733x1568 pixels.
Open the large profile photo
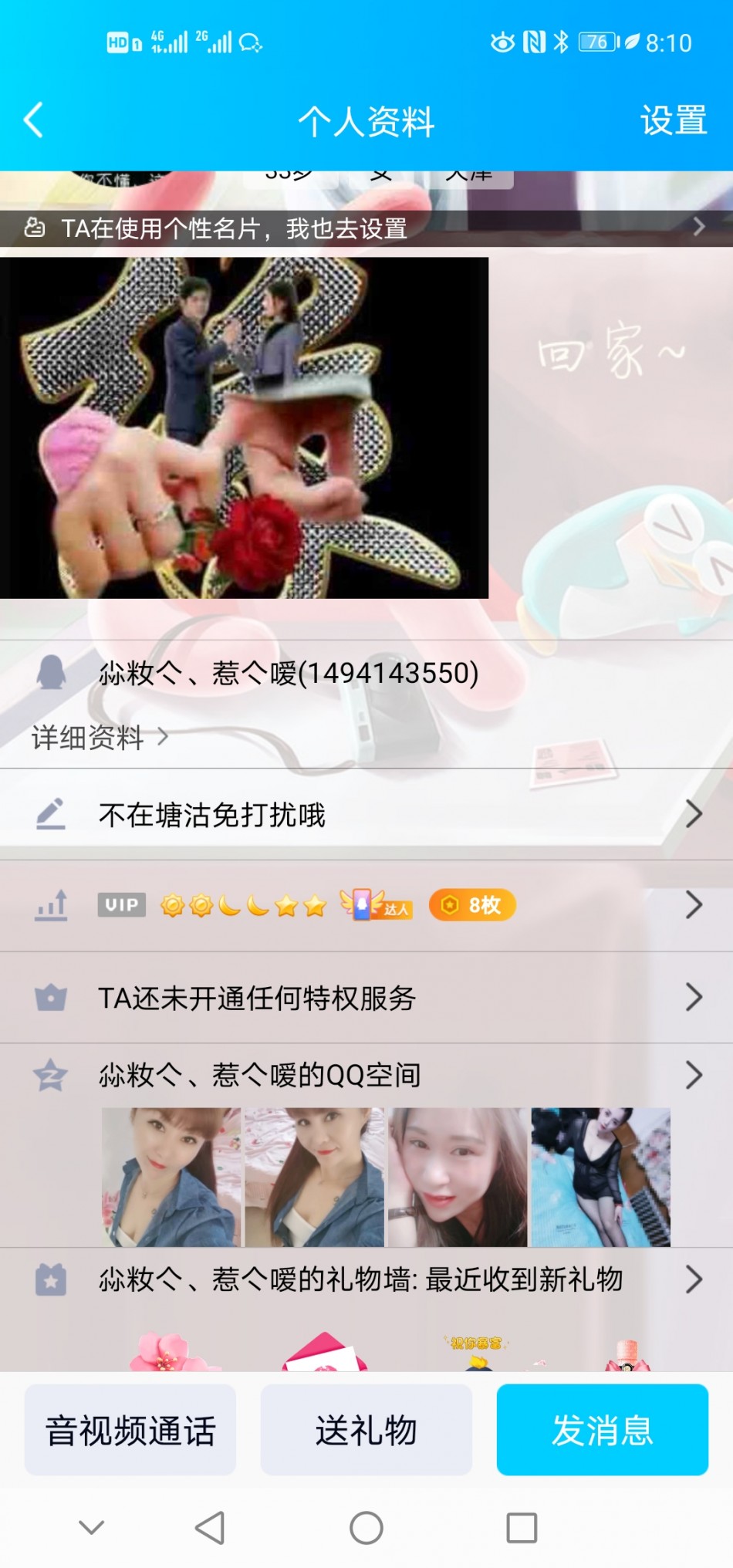click(244, 427)
